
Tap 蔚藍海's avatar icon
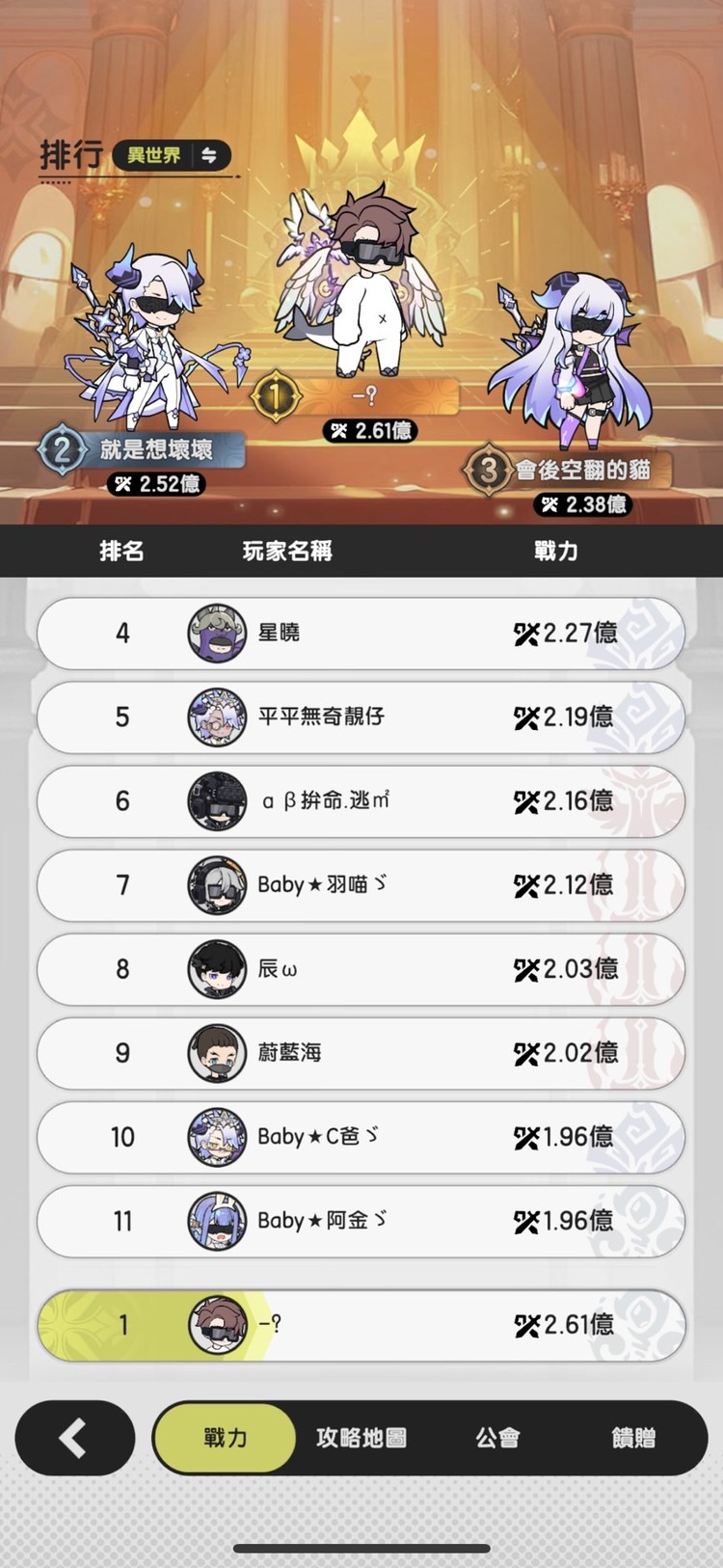click(x=217, y=1053)
